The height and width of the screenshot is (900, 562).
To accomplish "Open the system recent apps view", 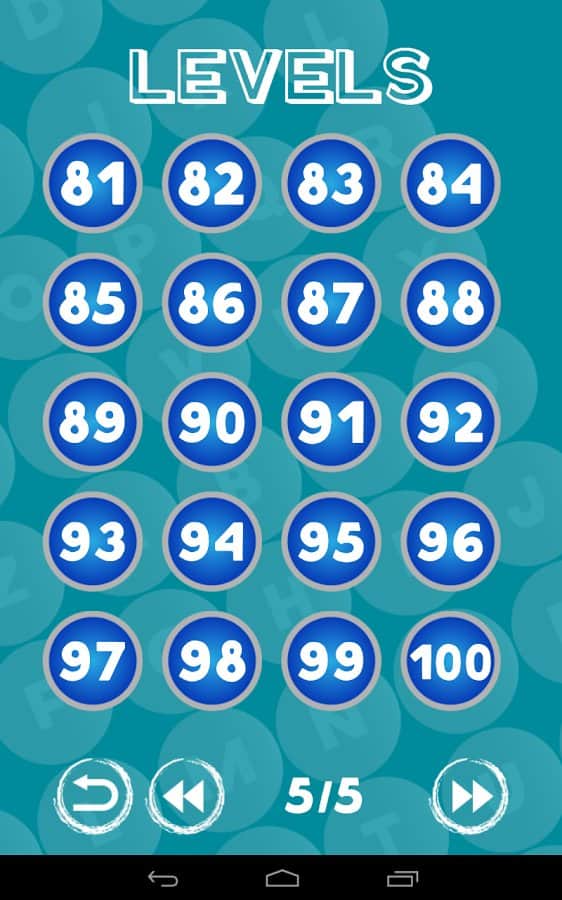I will coord(403,879).
